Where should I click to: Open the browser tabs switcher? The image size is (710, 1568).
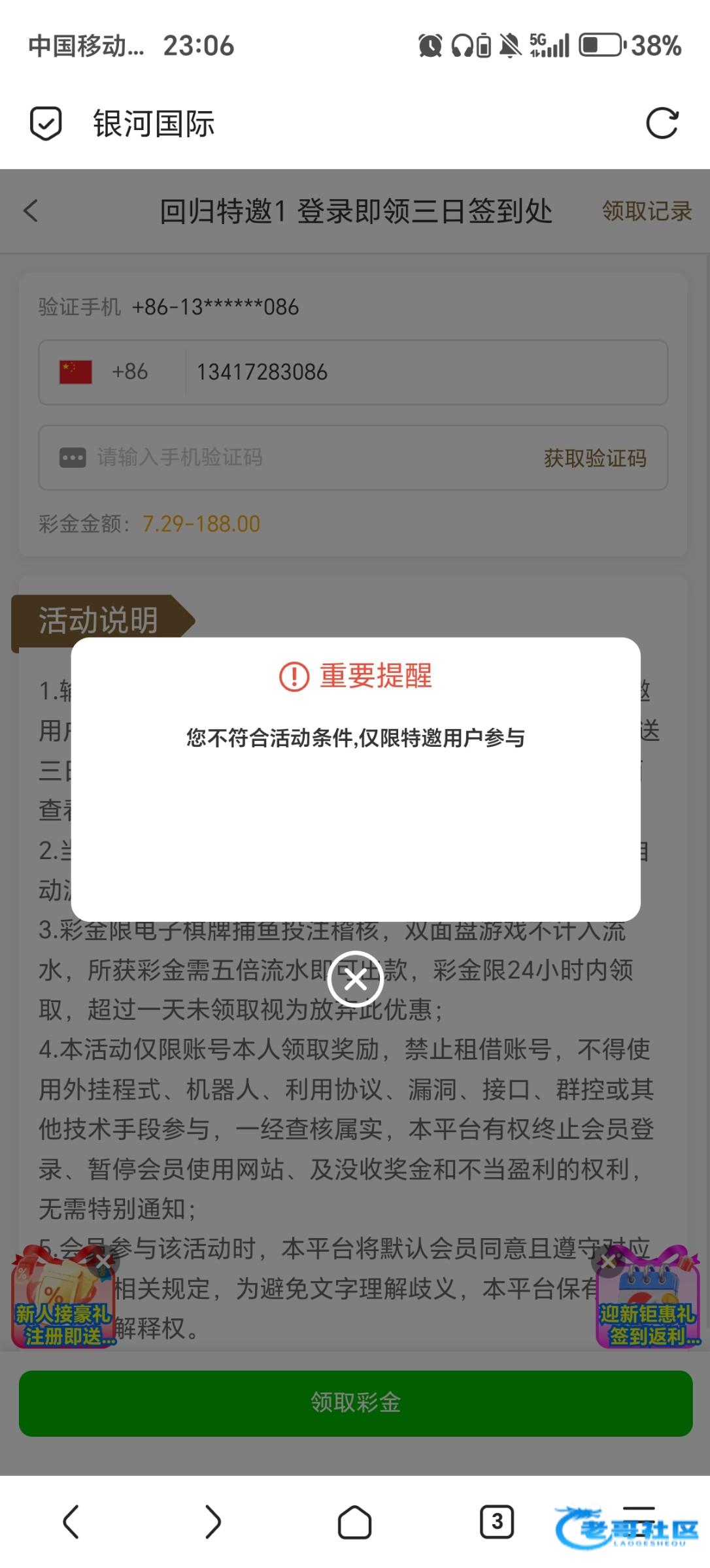tap(497, 1522)
